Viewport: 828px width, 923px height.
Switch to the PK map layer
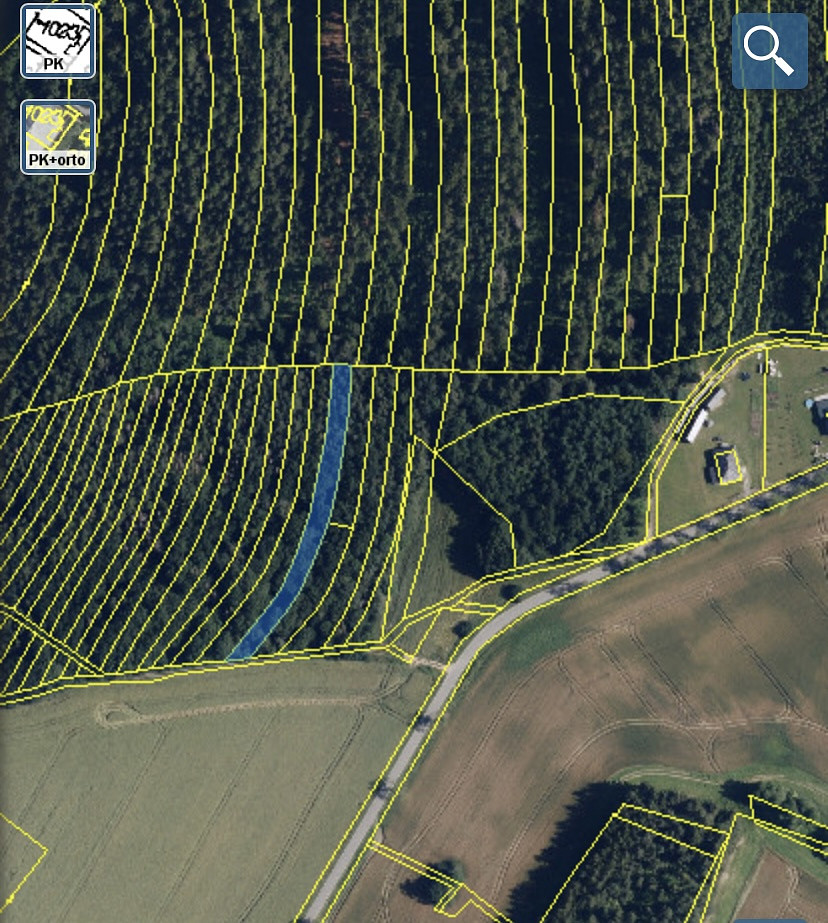(x=58, y=41)
